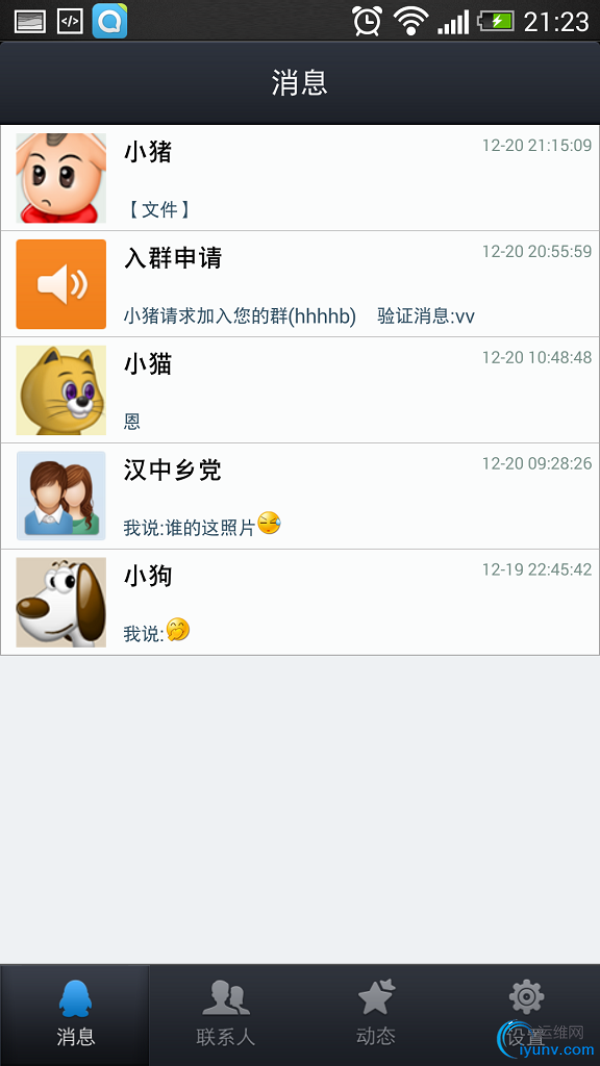Viewport: 600px width, 1066px height.
Task: Open the 汉中乡党 group conversation
Action: (x=300, y=496)
